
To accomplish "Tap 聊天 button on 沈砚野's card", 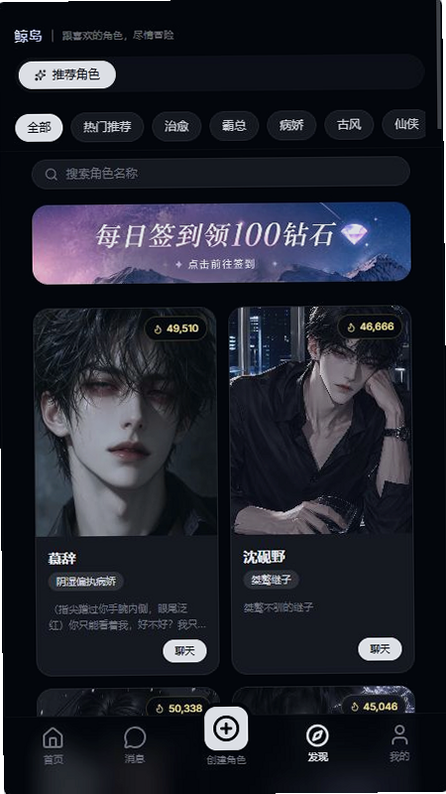I will (380, 649).
